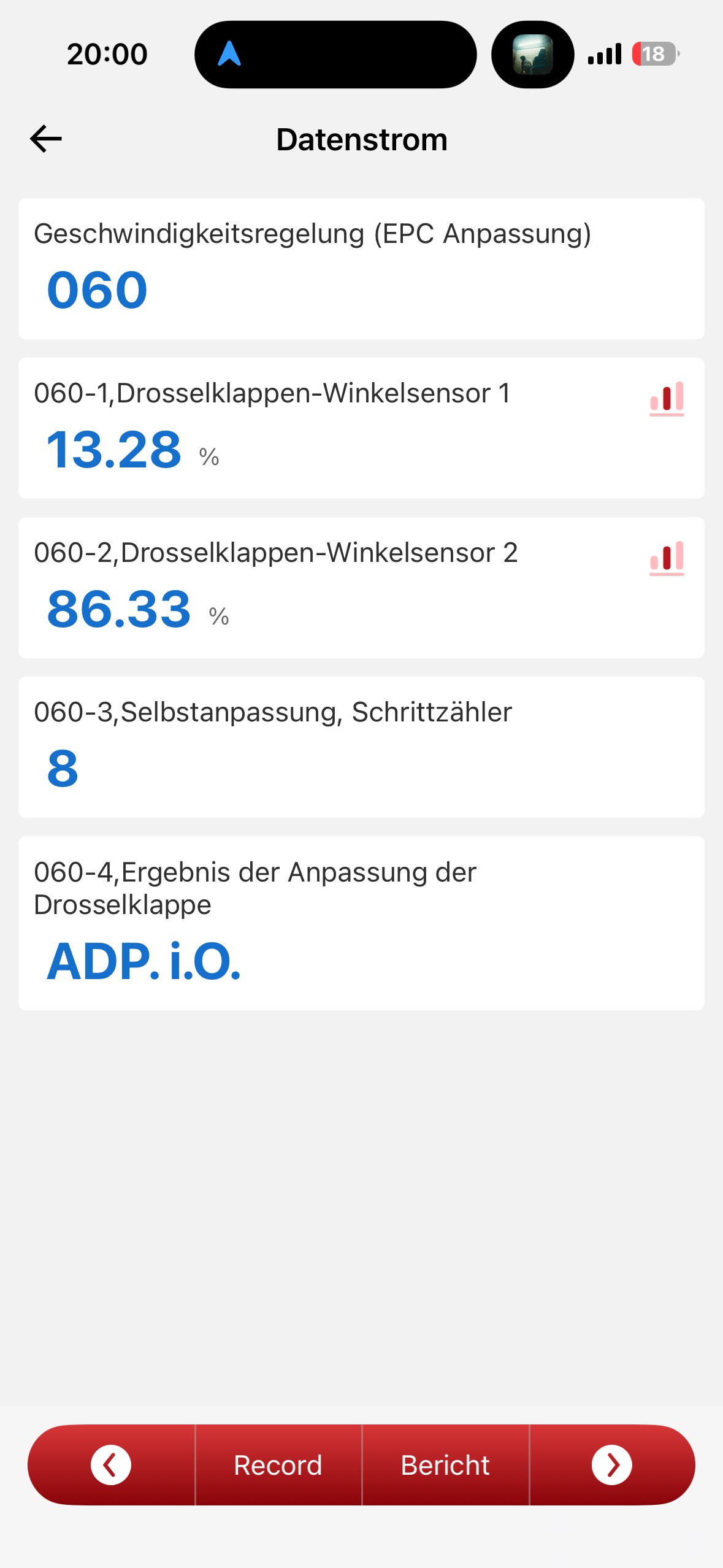Screen dimensions: 723x1568
Task: Open the Bericht report
Action: (x=445, y=1465)
